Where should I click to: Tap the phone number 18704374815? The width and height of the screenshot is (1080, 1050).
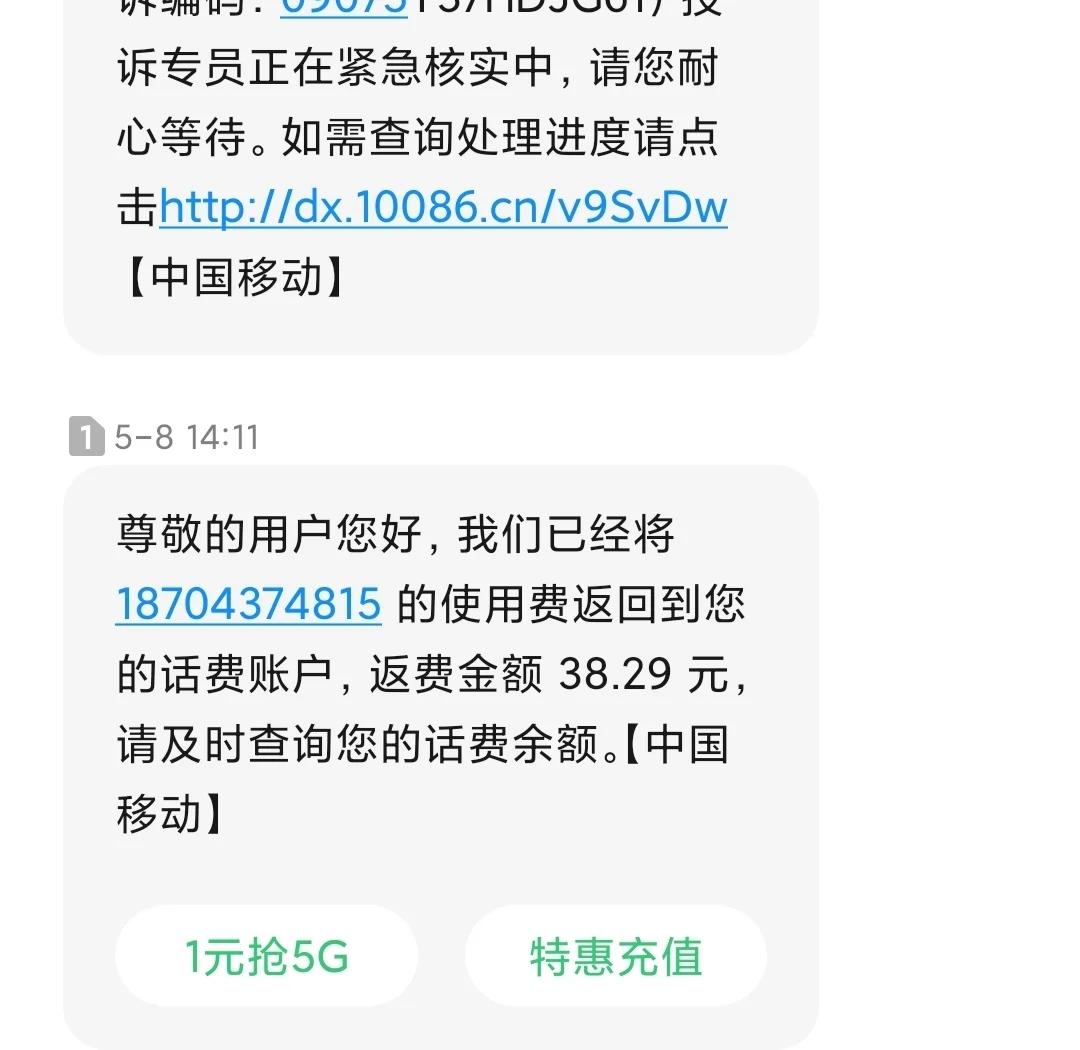[248, 604]
